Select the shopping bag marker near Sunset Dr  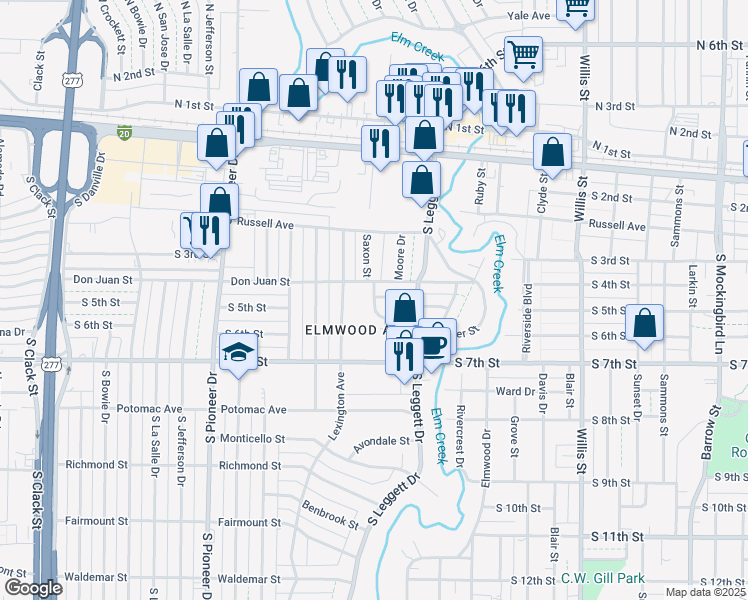pyautogui.click(x=645, y=323)
